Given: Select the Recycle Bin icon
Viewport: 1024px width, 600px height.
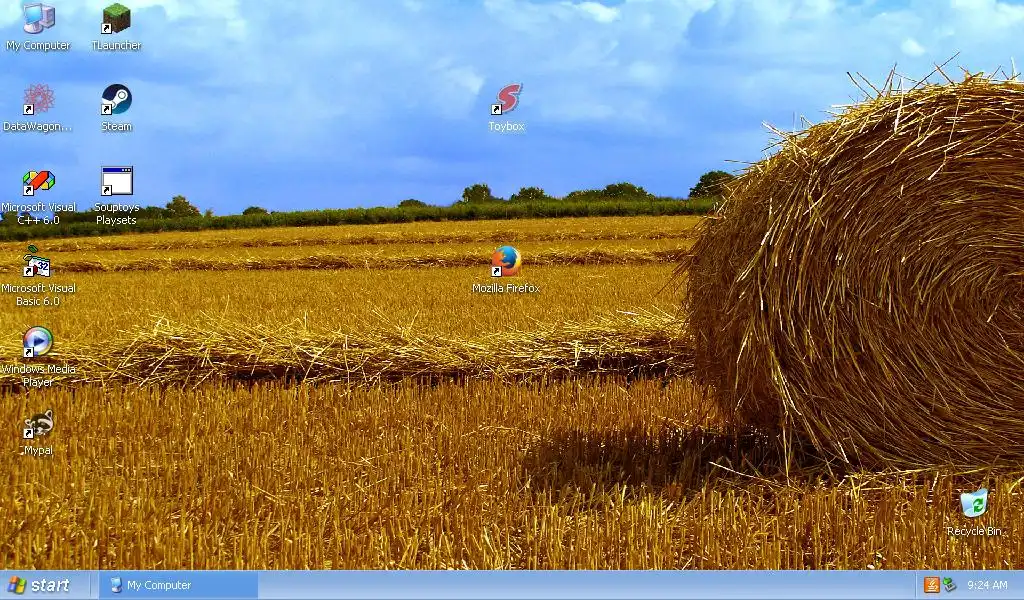Looking at the screenshot, I should tap(973, 504).
